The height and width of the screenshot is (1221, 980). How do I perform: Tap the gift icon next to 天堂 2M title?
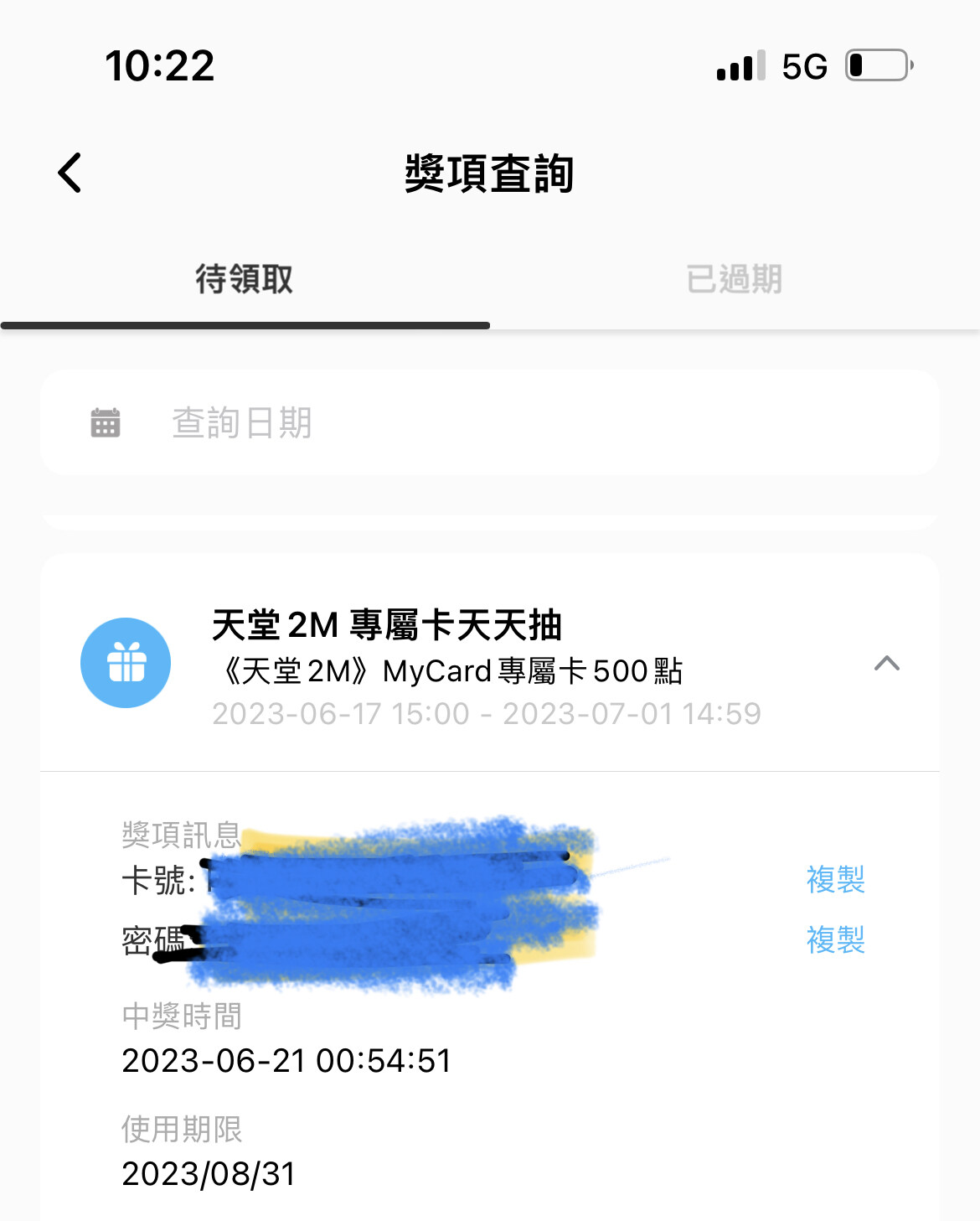(x=125, y=662)
